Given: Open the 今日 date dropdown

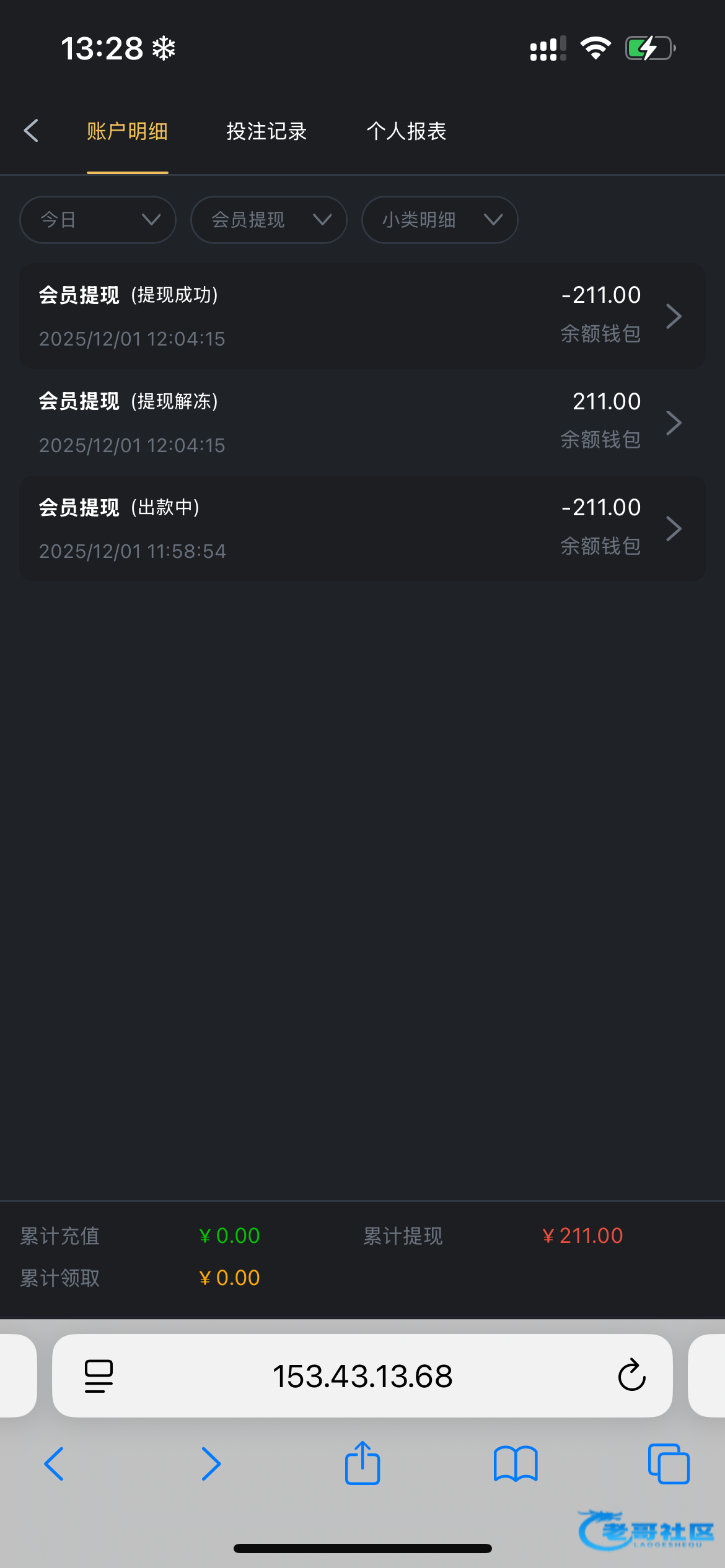Looking at the screenshot, I should [98, 220].
